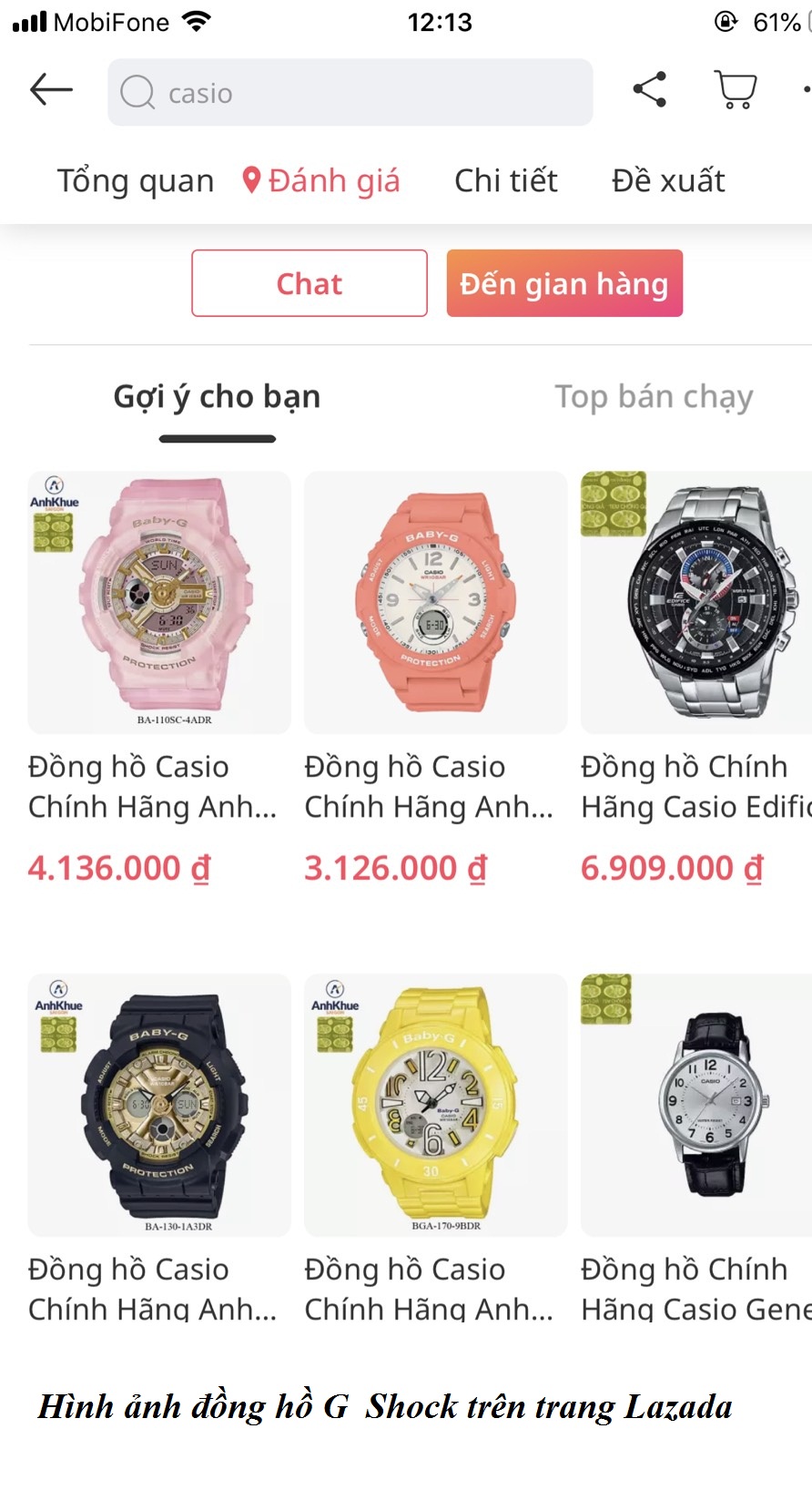The width and height of the screenshot is (812, 1490).
Task: Jump to the Đề xuất tab
Action: click(x=668, y=180)
